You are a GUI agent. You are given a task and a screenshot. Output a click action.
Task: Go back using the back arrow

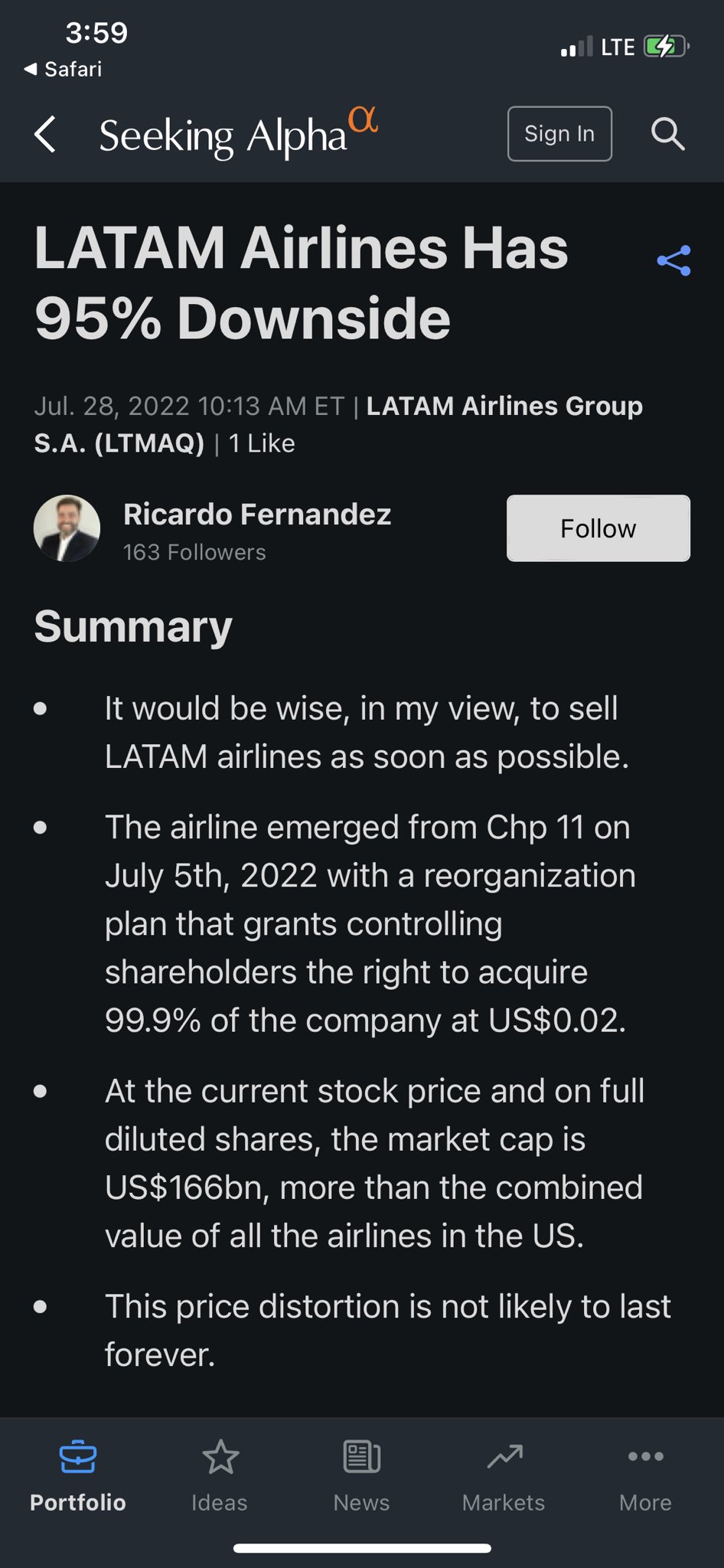tap(46, 135)
